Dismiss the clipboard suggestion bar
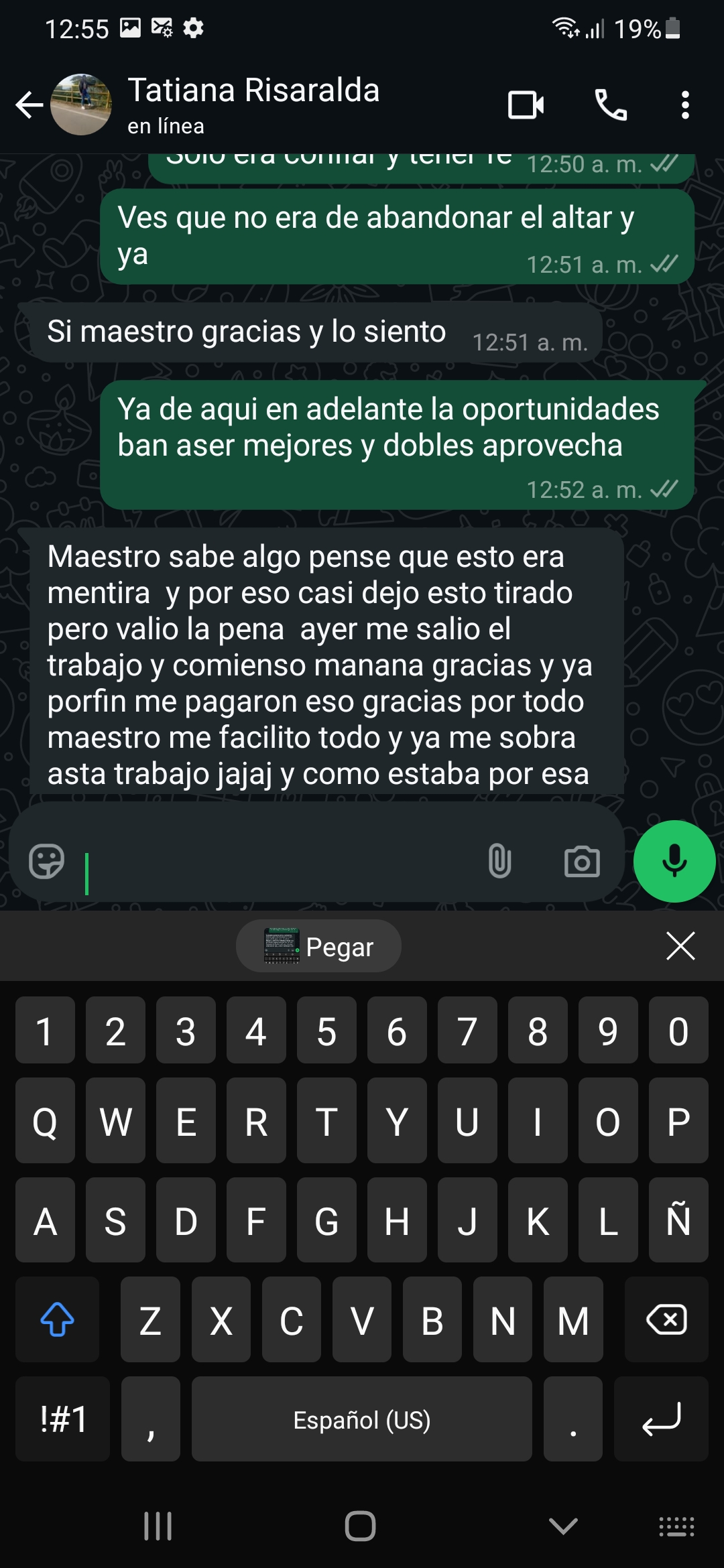Image resolution: width=724 pixels, height=1568 pixels. (x=680, y=946)
